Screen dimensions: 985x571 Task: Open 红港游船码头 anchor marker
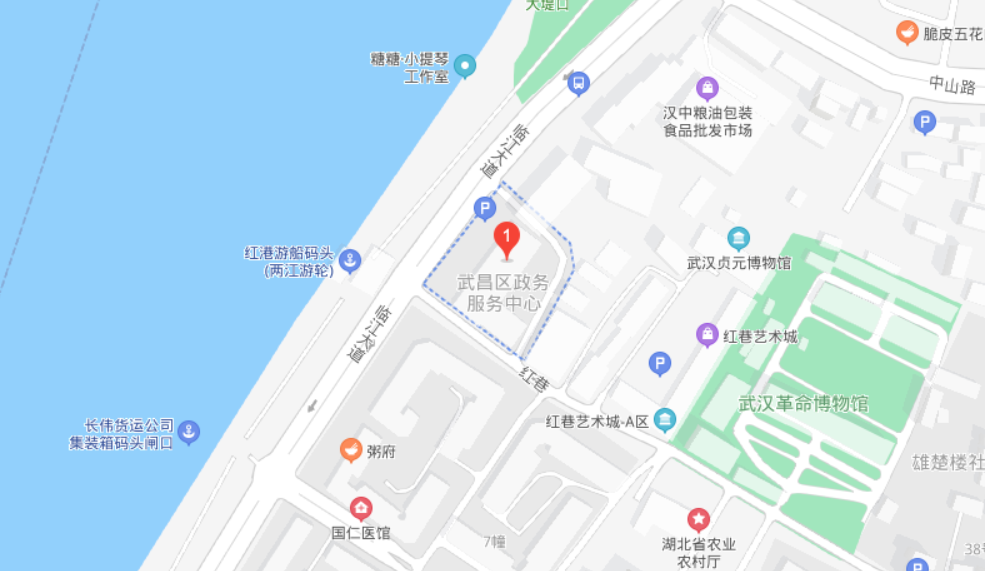tap(349, 261)
